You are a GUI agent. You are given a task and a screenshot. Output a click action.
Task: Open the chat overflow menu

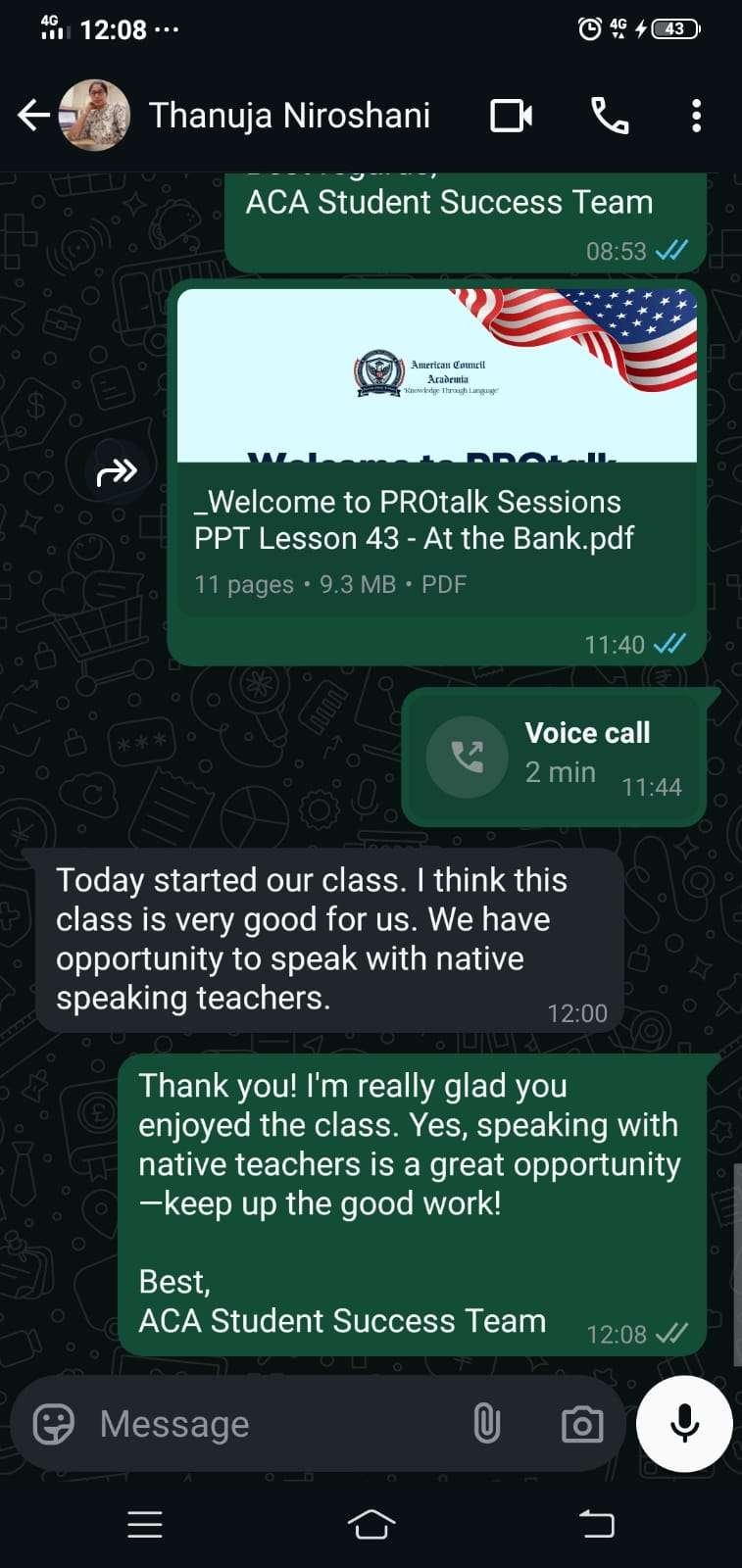tap(696, 116)
